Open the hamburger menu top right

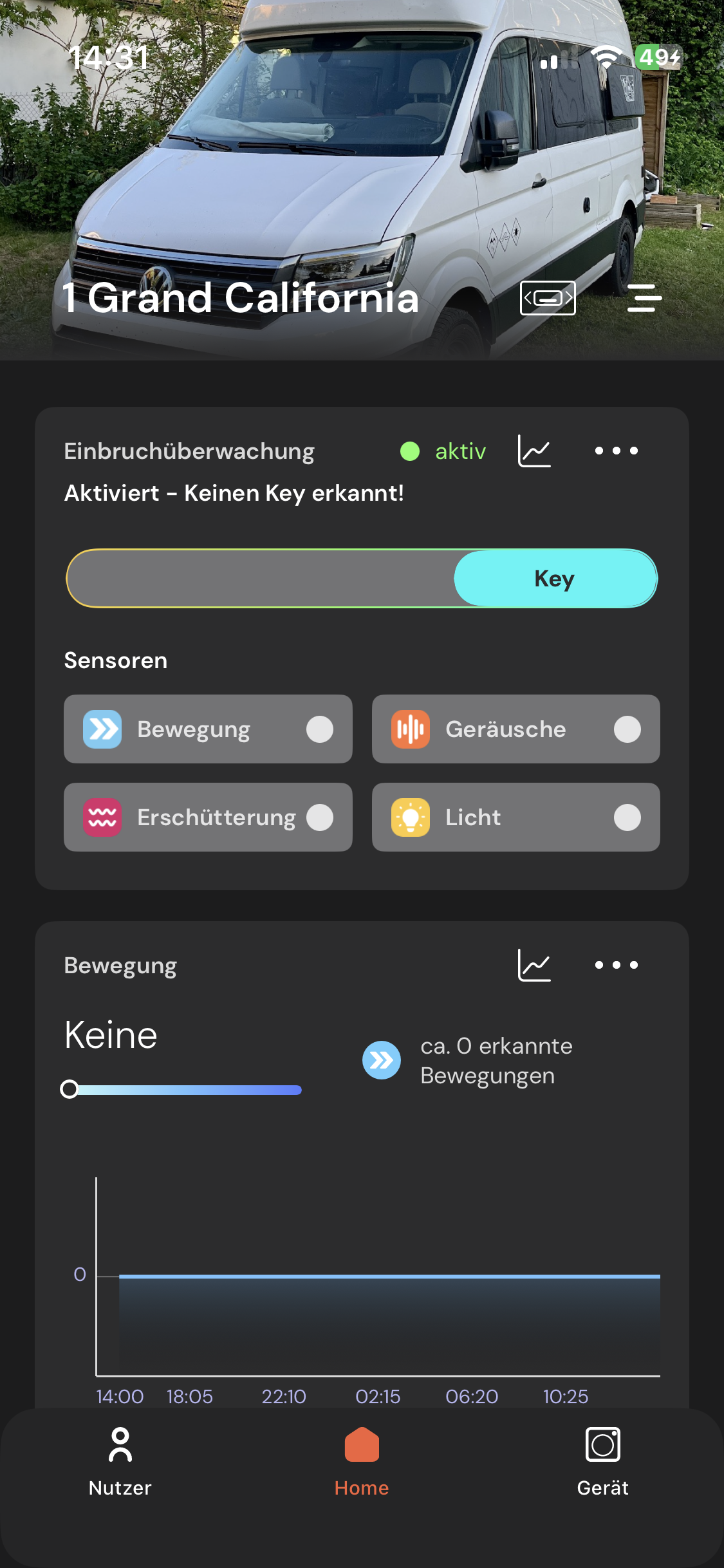coord(644,298)
